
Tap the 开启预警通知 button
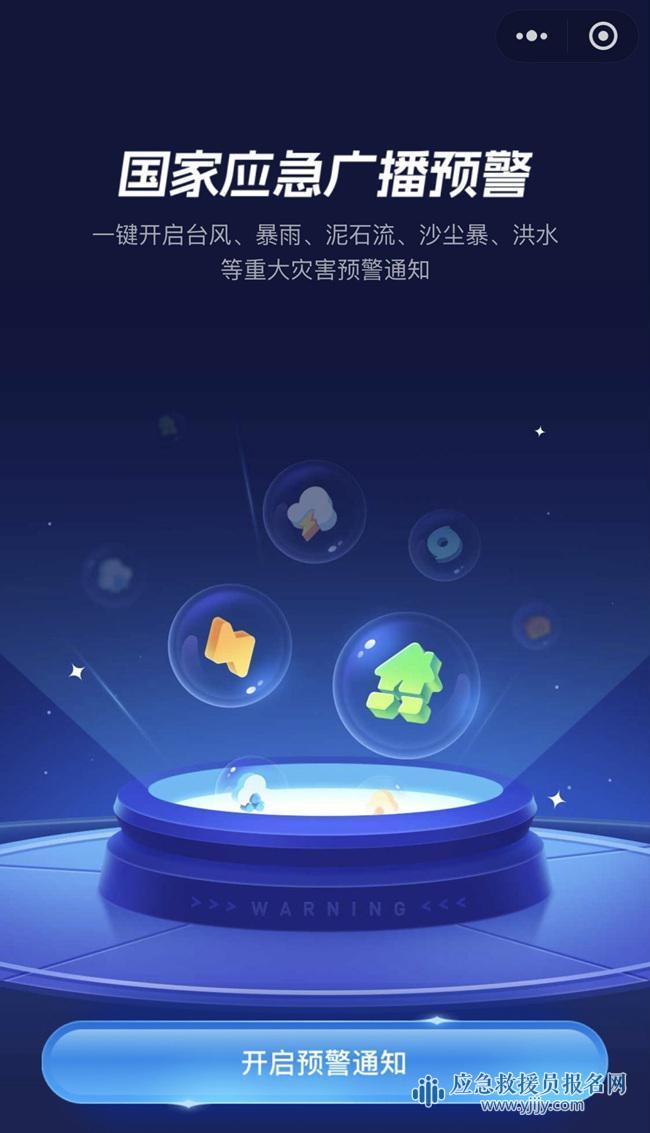324,1061
